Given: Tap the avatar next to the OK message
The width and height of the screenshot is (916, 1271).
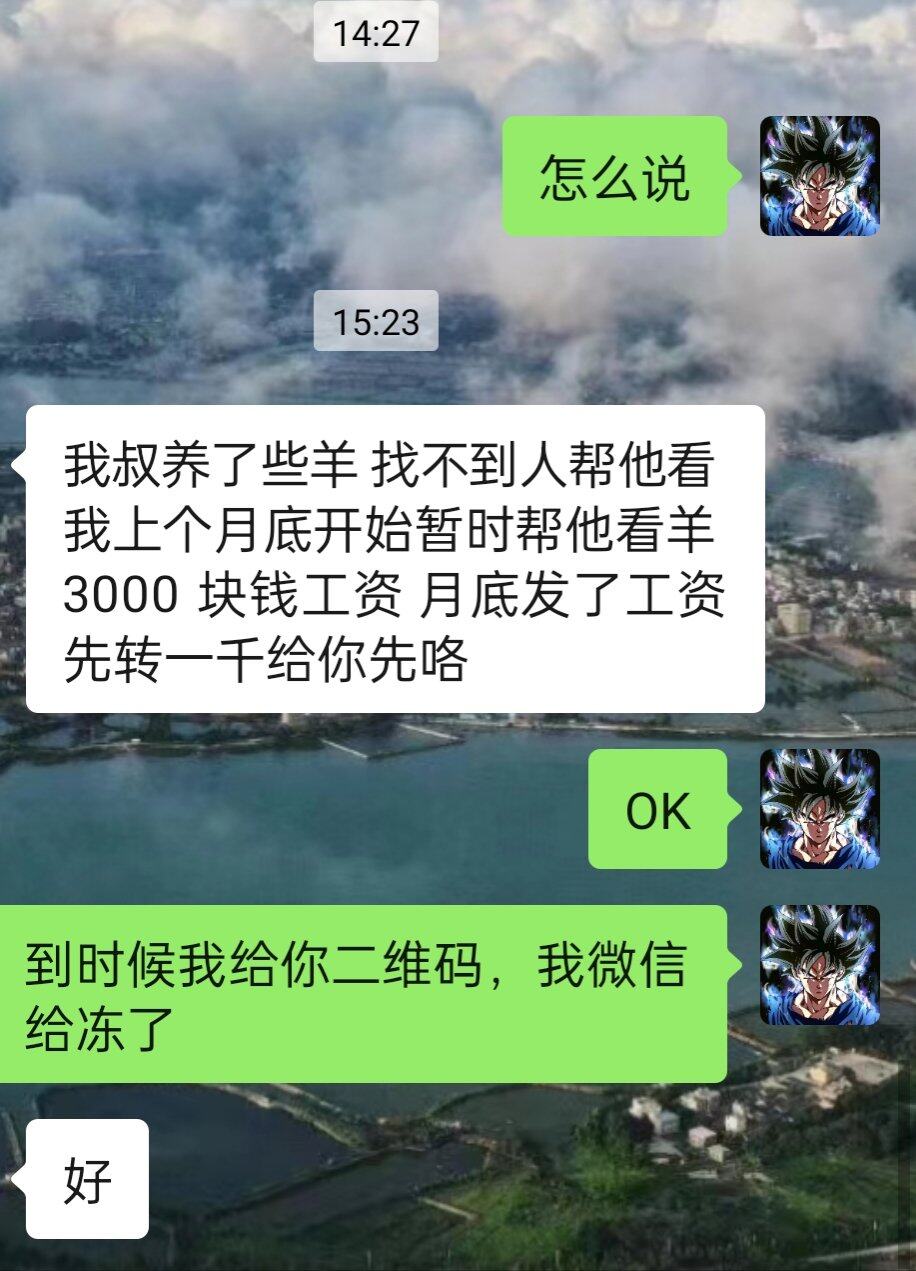Looking at the screenshot, I should (819, 808).
